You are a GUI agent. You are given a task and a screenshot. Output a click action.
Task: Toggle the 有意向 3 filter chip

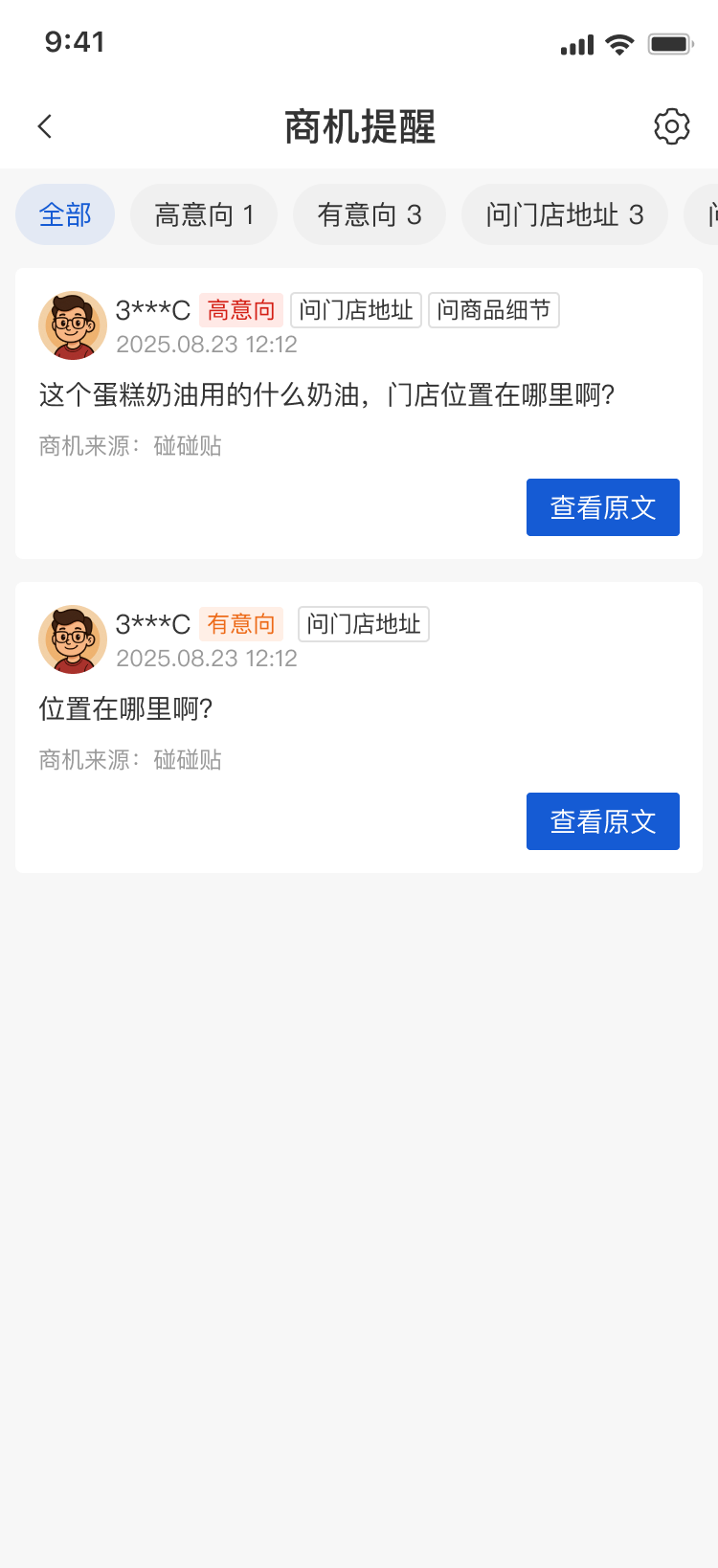370,214
